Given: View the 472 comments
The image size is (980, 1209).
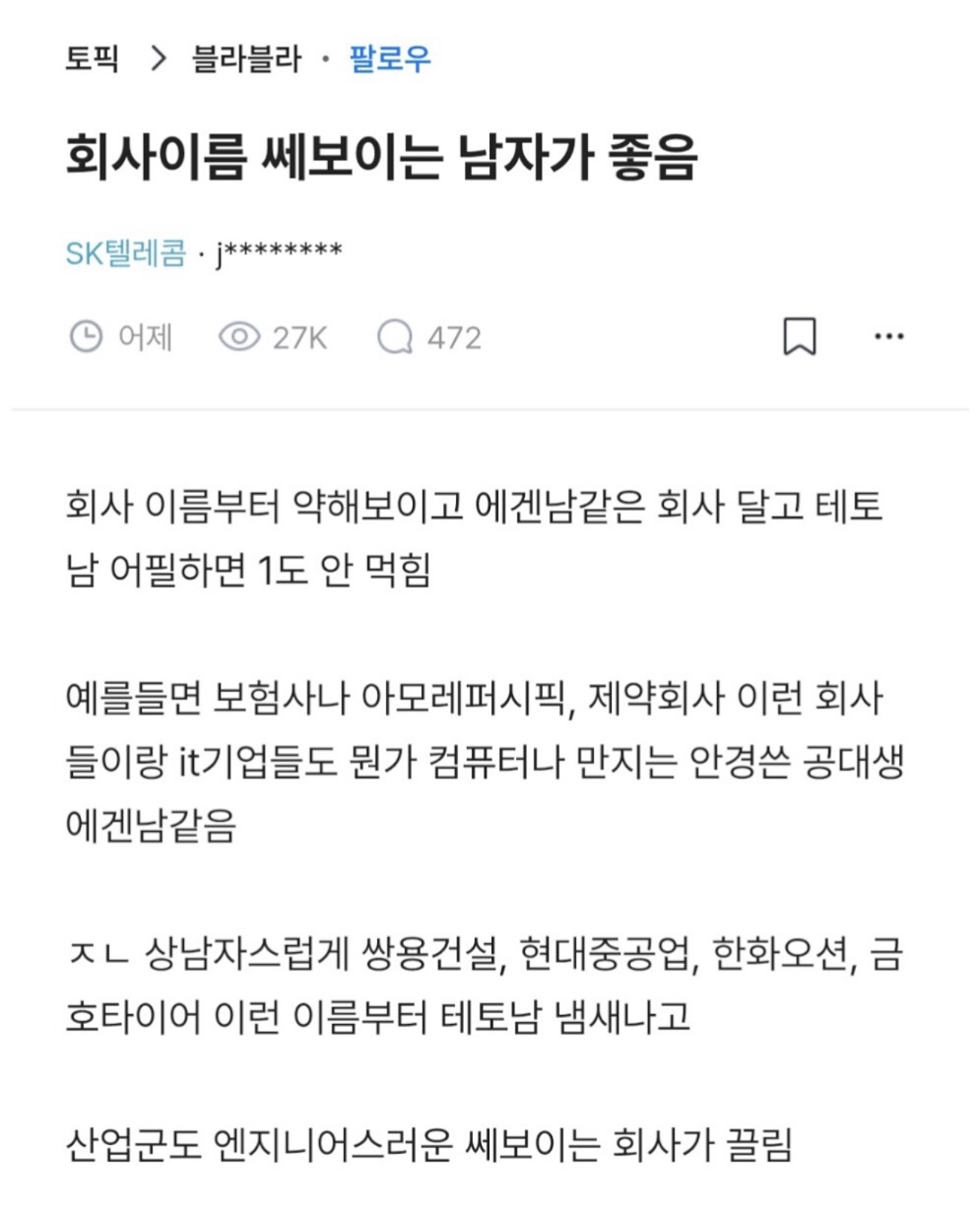Looking at the screenshot, I should [x=429, y=338].
